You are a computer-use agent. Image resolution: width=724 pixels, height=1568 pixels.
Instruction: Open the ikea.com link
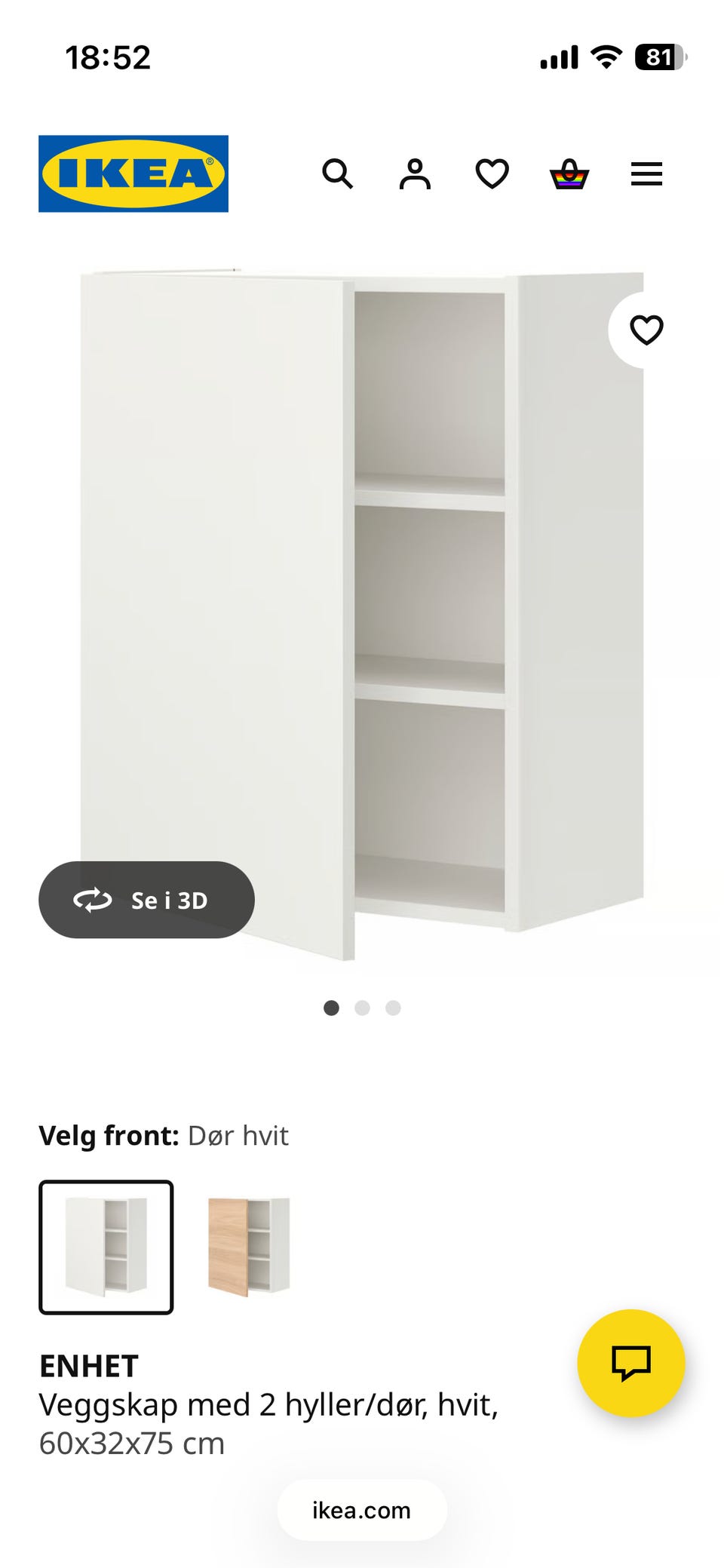point(361,1510)
